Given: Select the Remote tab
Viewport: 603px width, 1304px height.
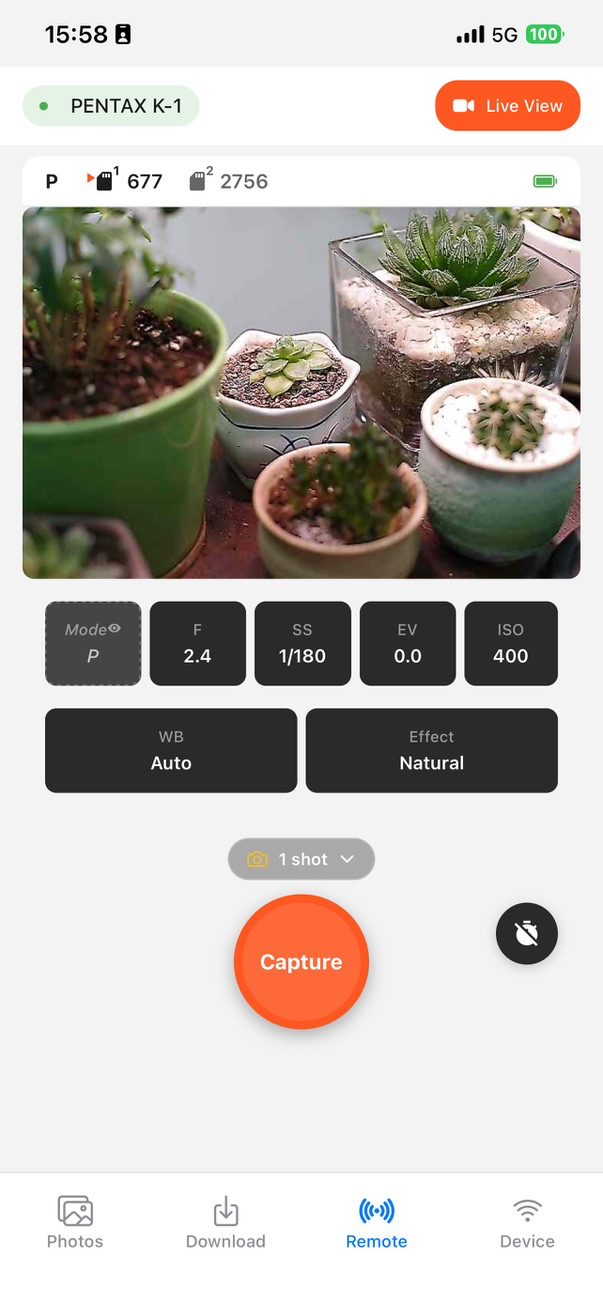Looking at the screenshot, I should [x=376, y=1222].
